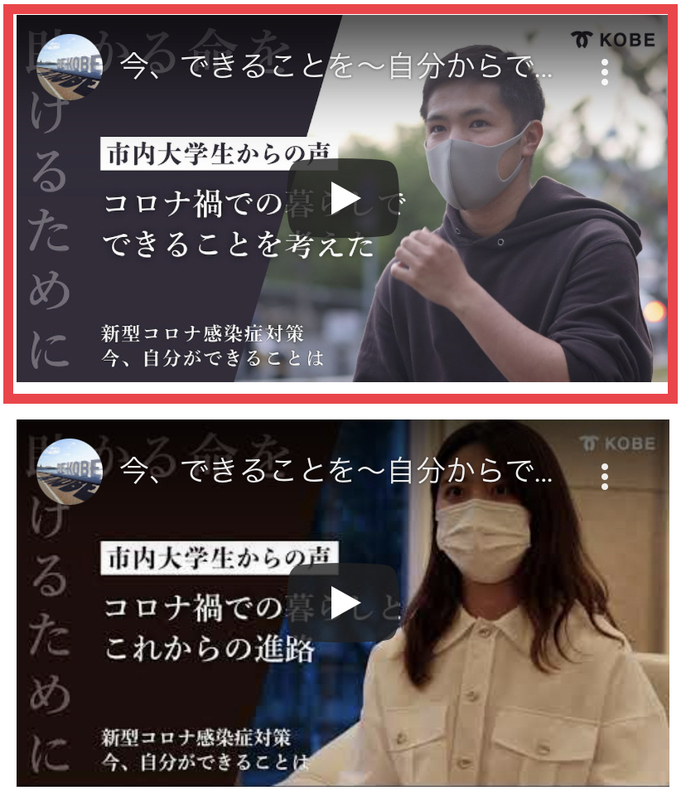Play the video 'これからの進路'

343,602
